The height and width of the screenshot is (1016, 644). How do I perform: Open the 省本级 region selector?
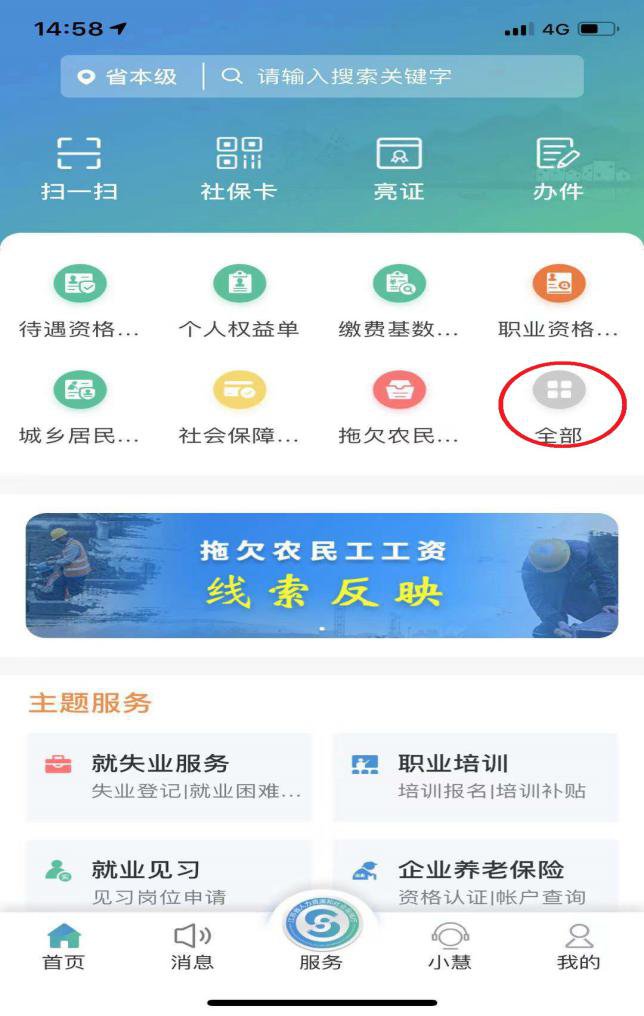pos(130,77)
